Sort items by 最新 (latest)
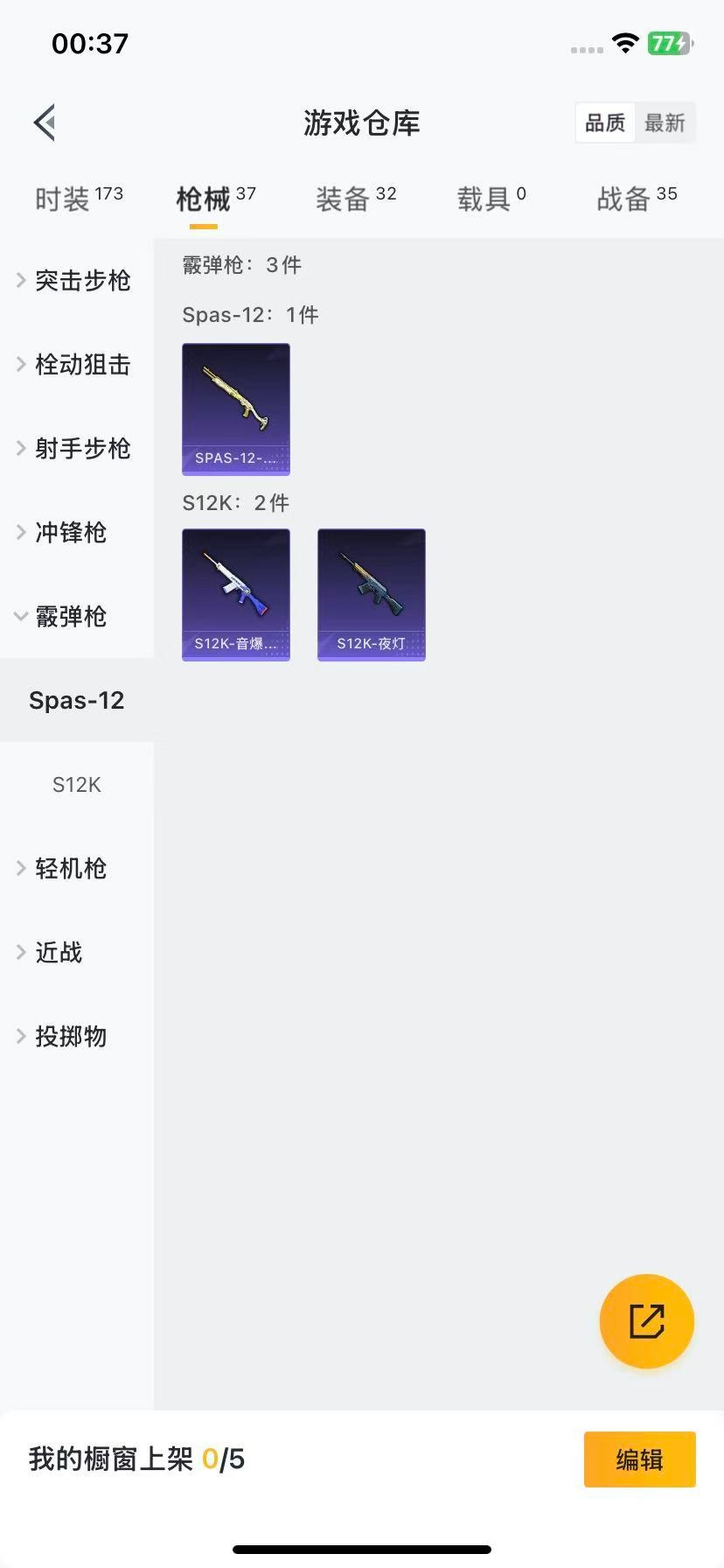The image size is (724, 1568). point(665,122)
